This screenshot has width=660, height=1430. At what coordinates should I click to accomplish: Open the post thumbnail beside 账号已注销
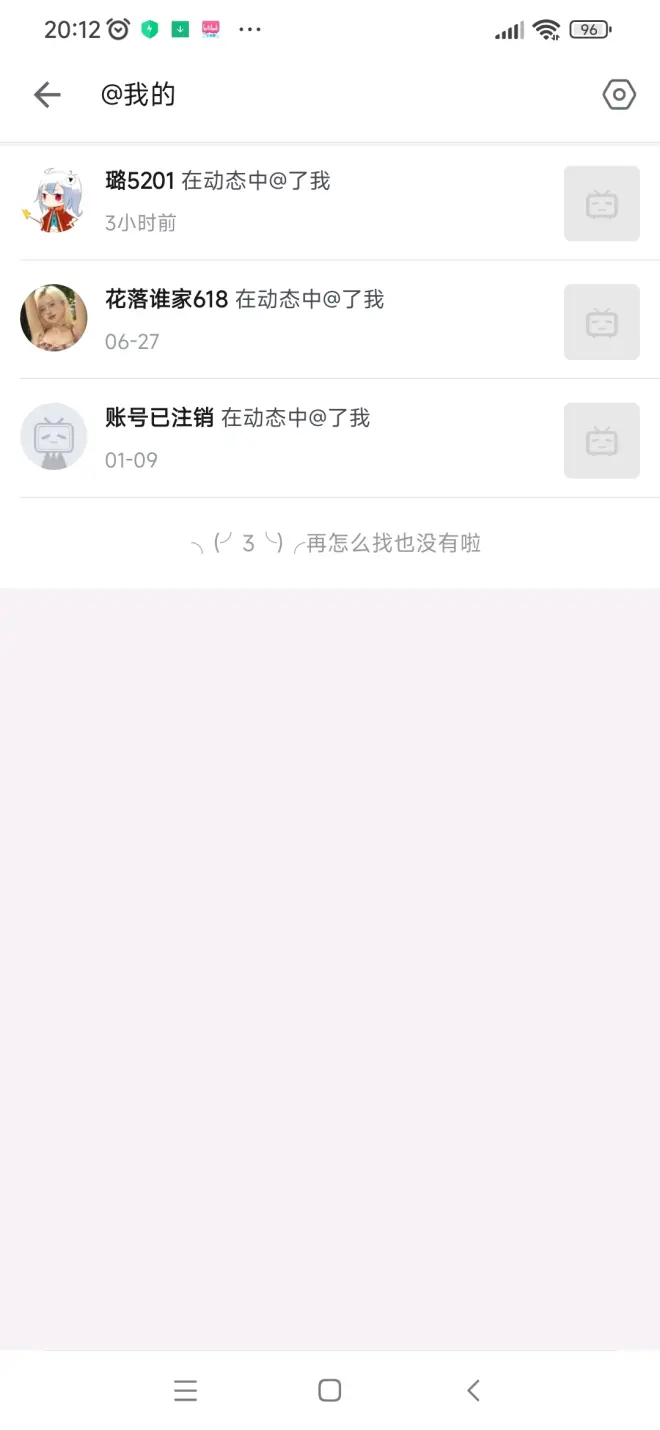click(x=601, y=440)
